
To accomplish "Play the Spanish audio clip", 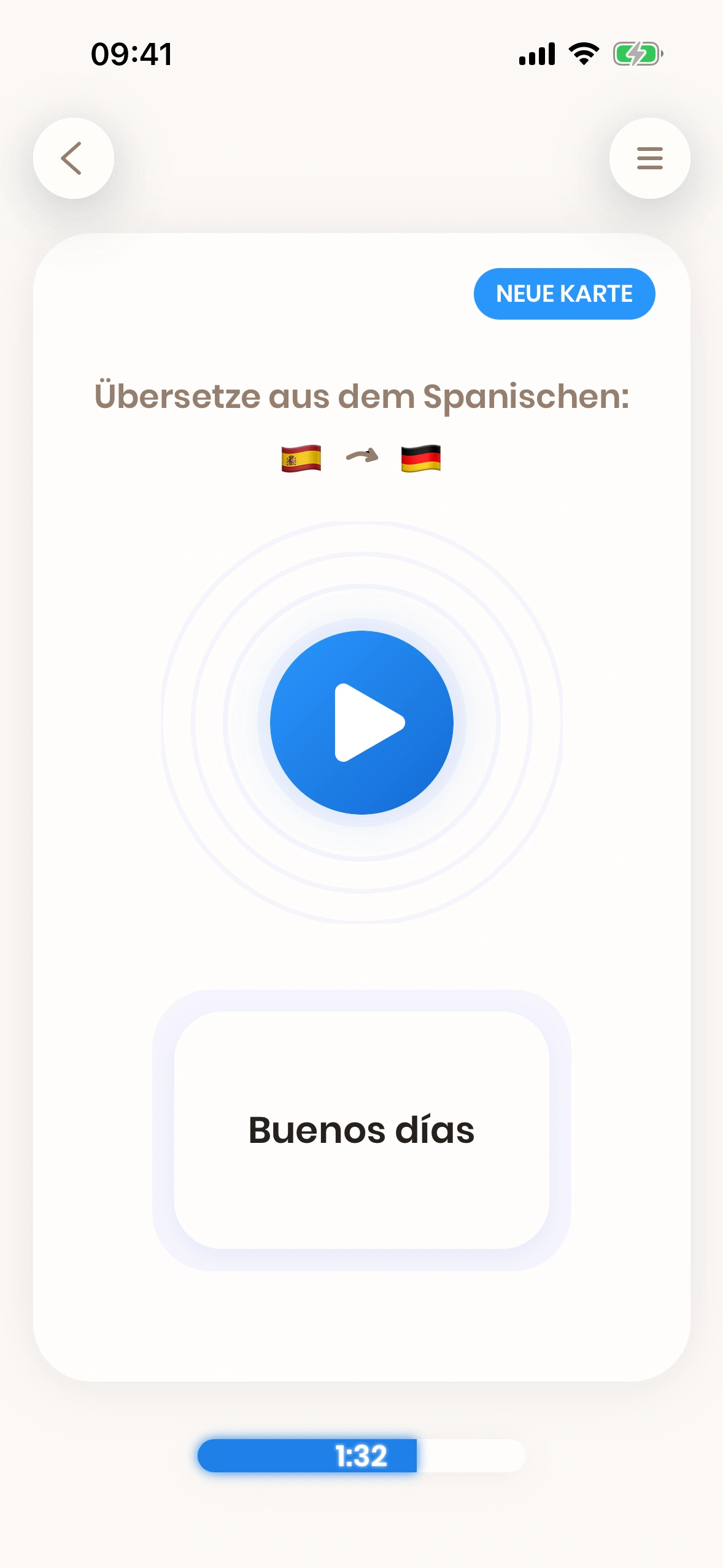I will click(361, 723).
